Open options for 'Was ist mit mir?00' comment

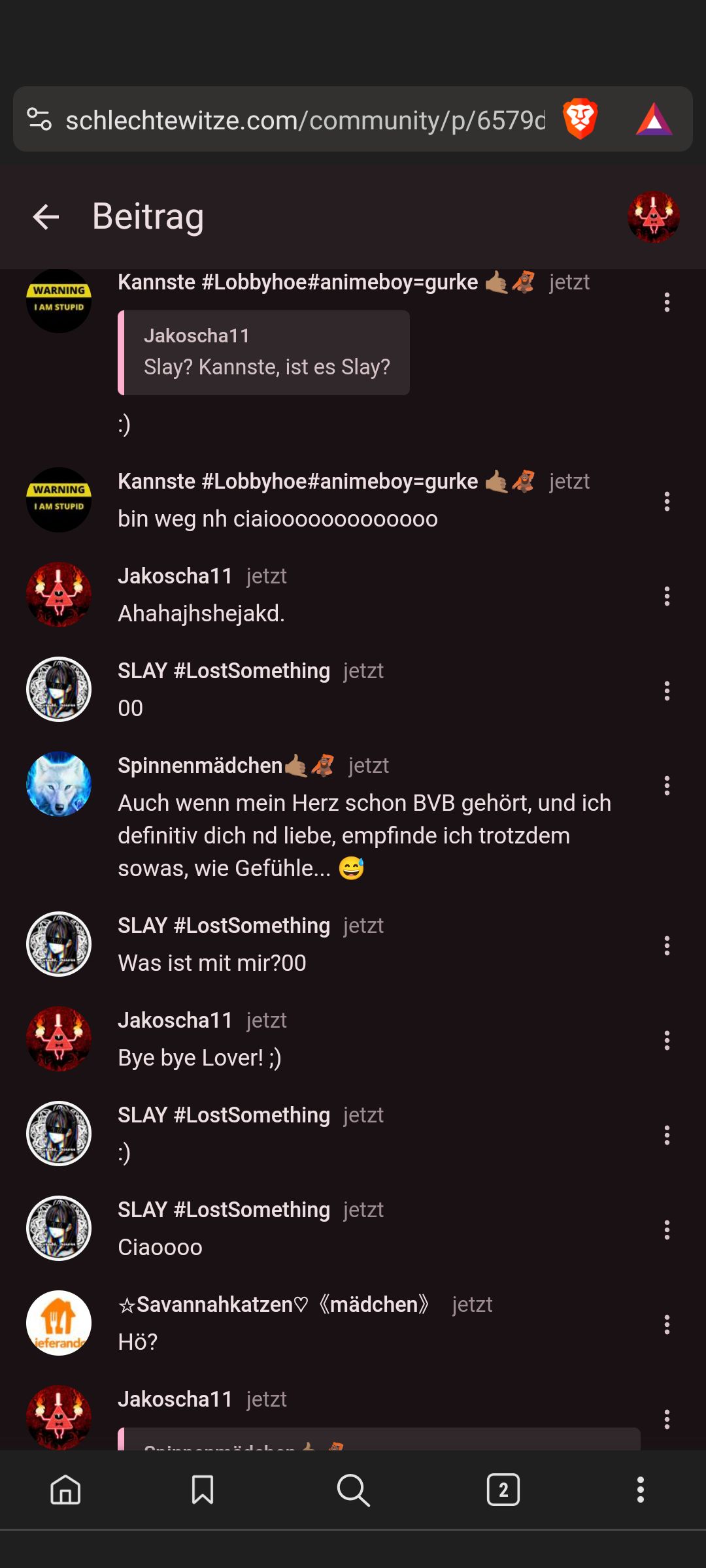coord(667,945)
